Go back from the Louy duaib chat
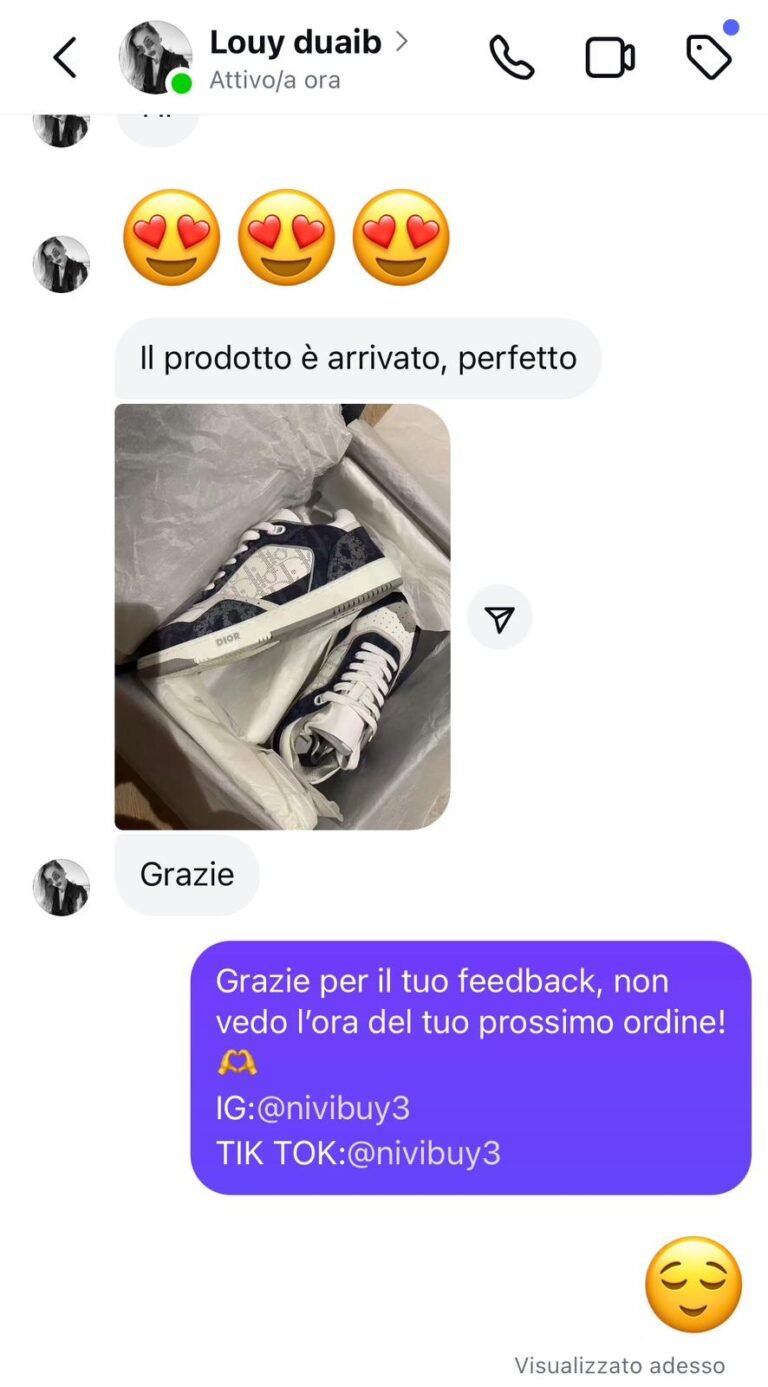The height and width of the screenshot is (1387, 768). click(x=65, y=58)
